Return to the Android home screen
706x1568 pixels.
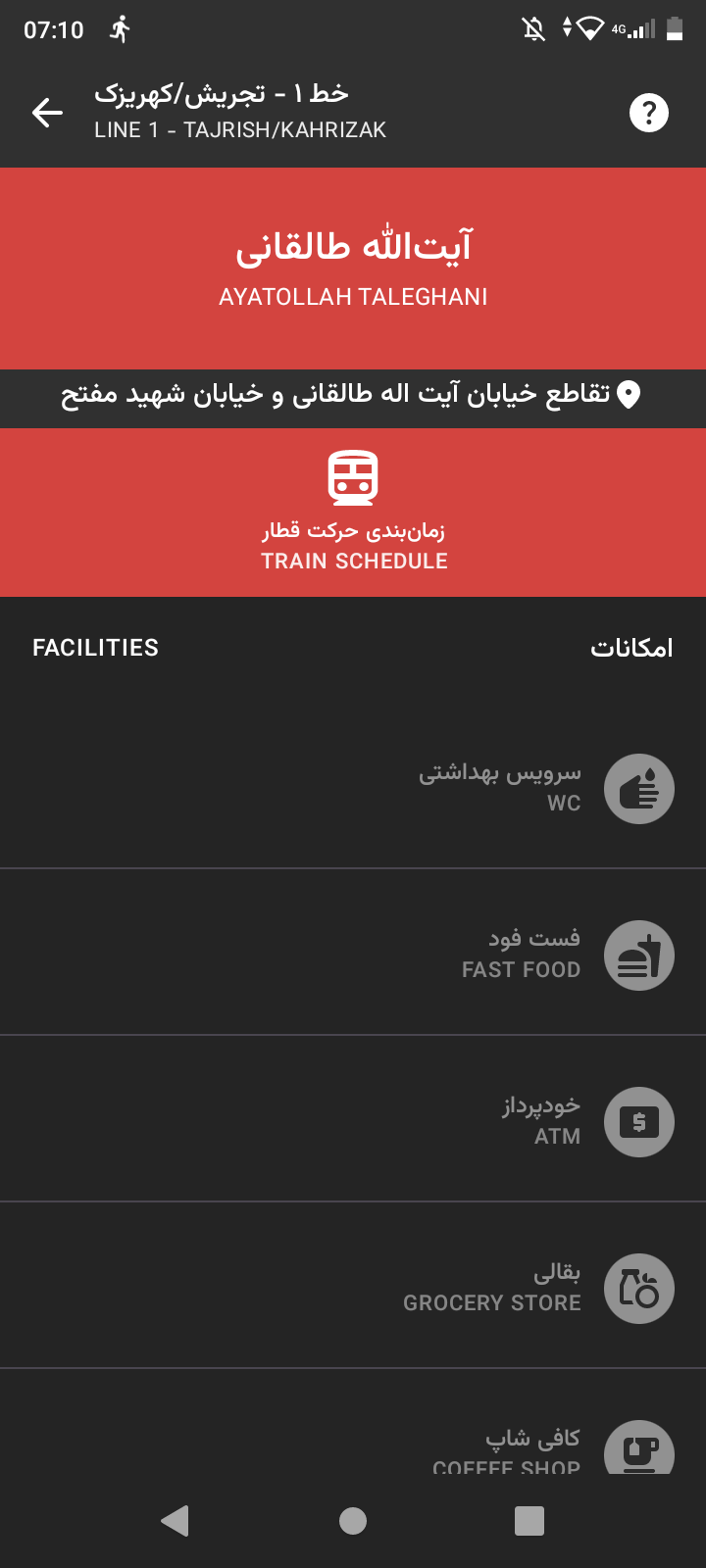[x=353, y=1521]
